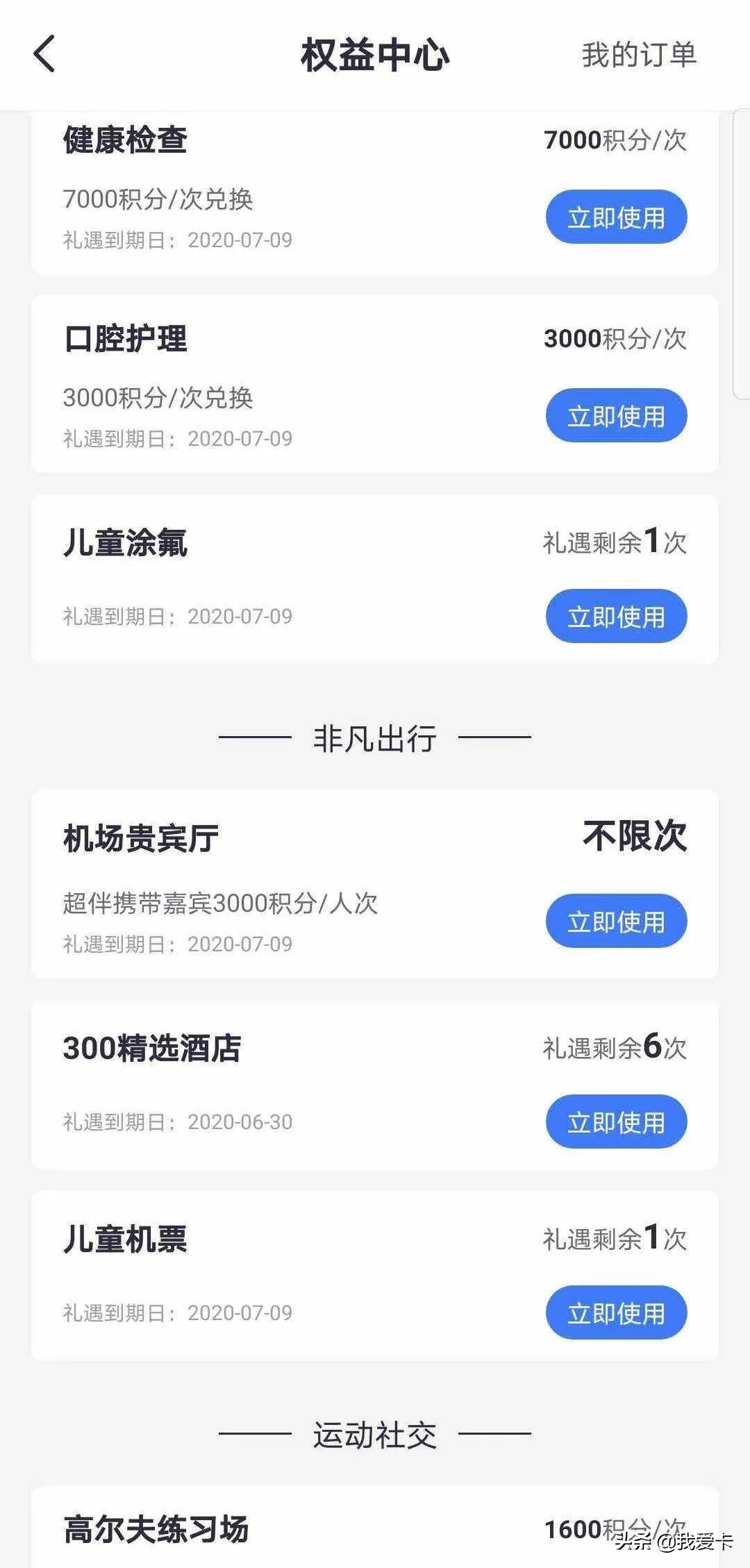This screenshot has height=1568, width=750.
Task: Redeem the 机场贵宾厅 airport lounge benefit
Action: (617, 921)
